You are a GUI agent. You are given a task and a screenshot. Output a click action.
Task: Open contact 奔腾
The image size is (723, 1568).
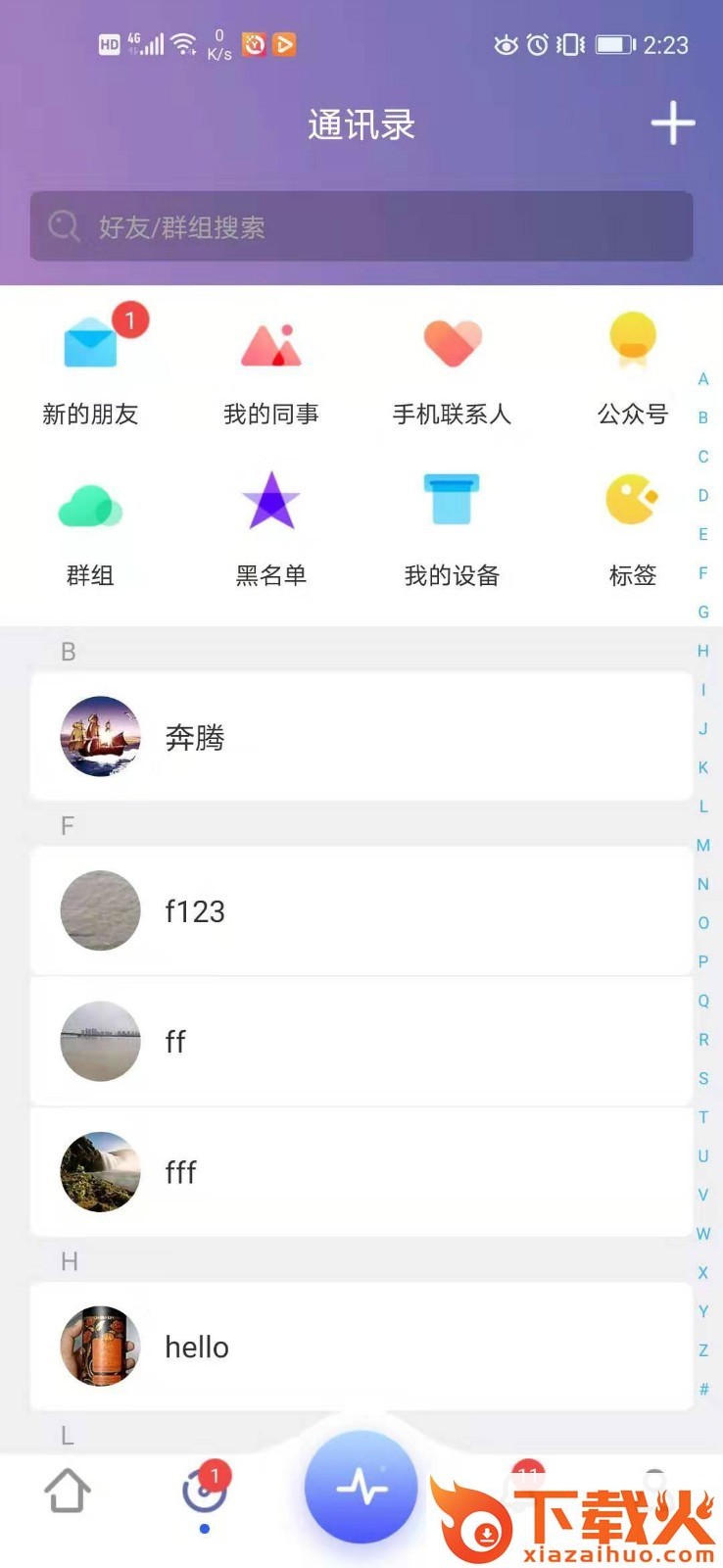coord(361,737)
